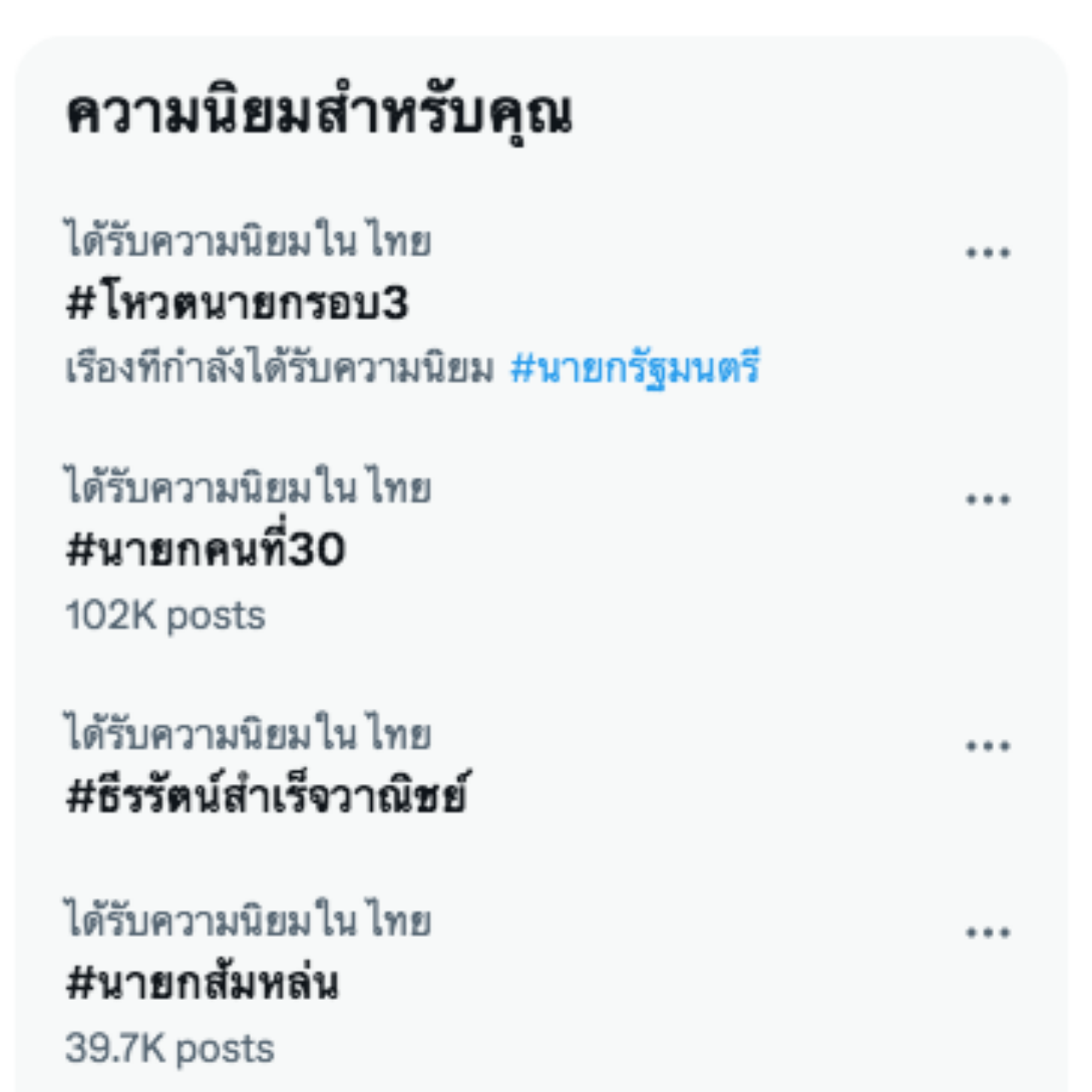Open more options for #นายกส้มหล่น
This screenshot has width=1092, height=1092.
click(x=987, y=932)
